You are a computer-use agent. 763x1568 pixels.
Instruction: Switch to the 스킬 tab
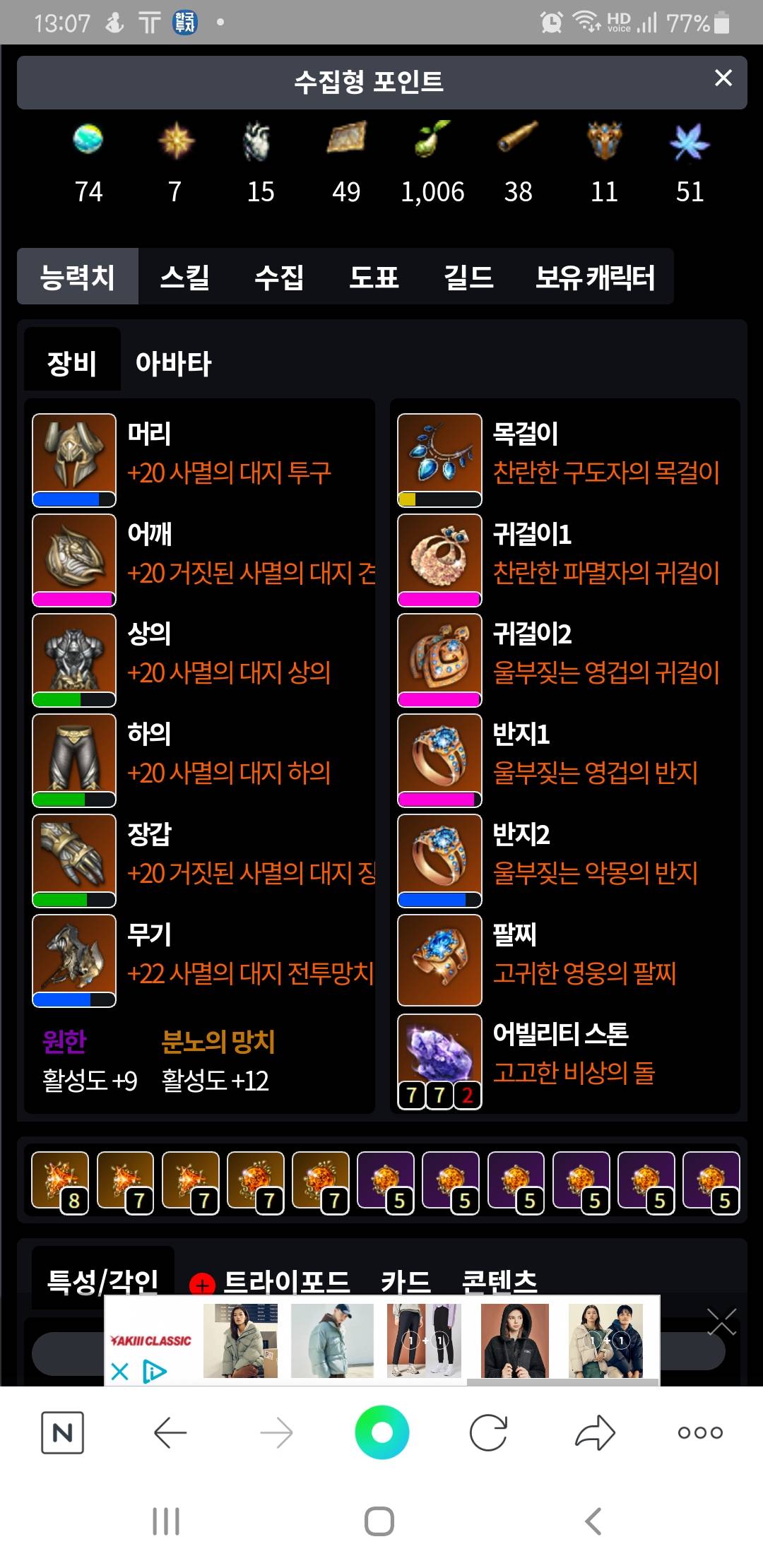click(185, 277)
